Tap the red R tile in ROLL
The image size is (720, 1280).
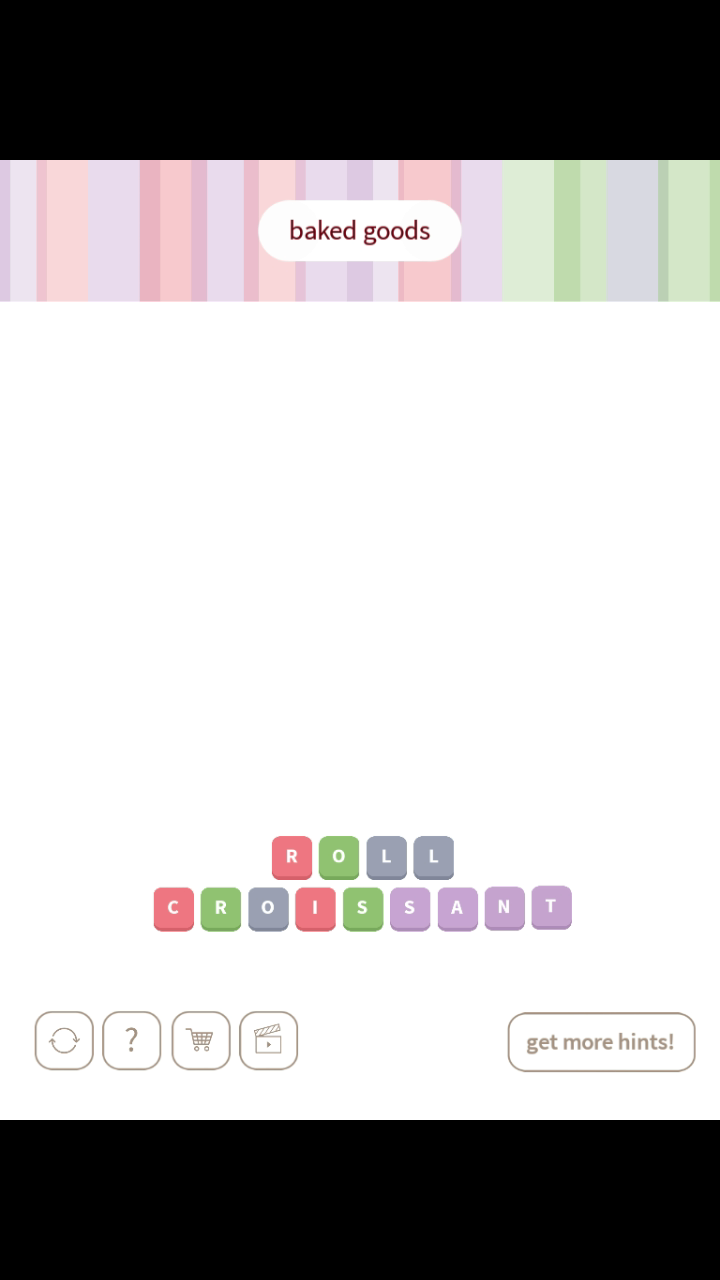(x=292, y=857)
